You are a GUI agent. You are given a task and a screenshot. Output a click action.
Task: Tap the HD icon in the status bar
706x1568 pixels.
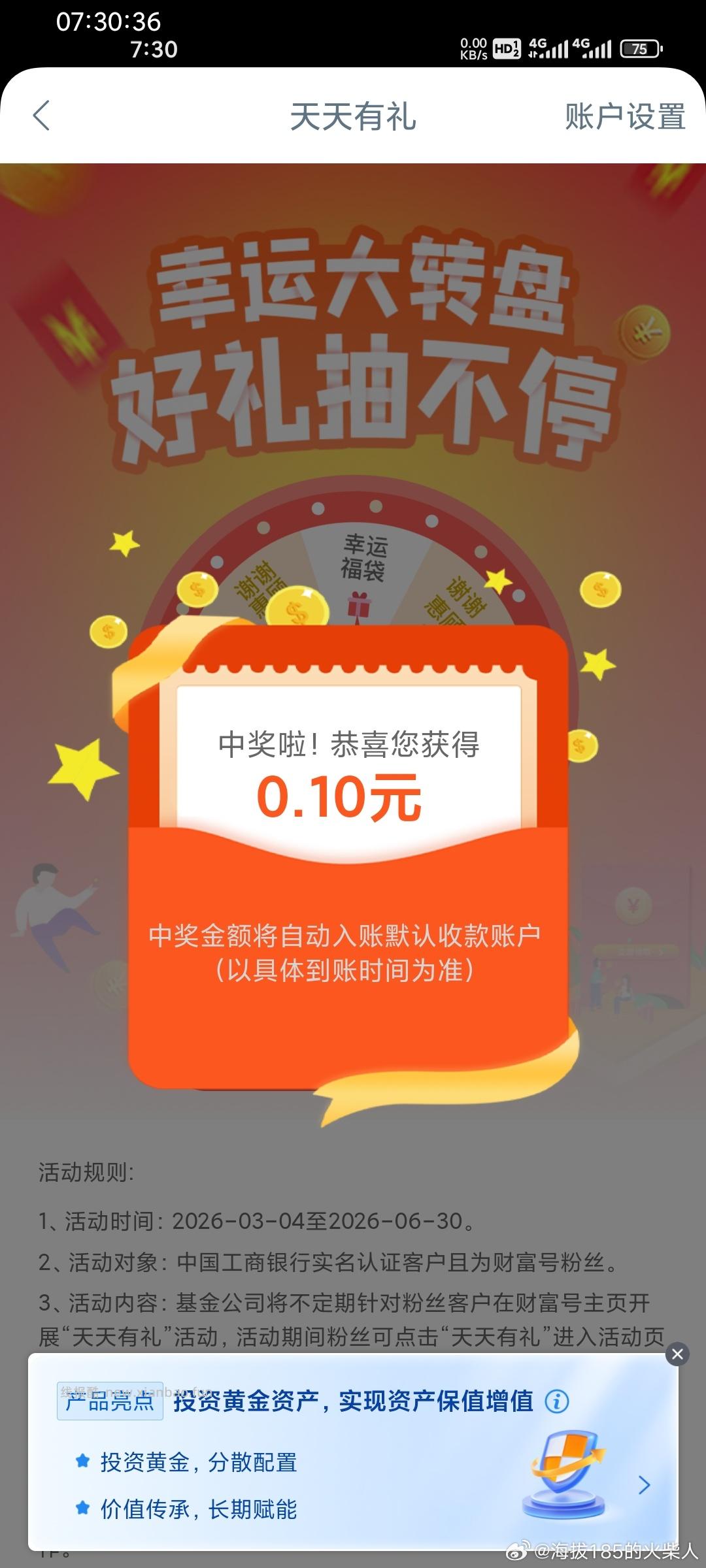(508, 48)
